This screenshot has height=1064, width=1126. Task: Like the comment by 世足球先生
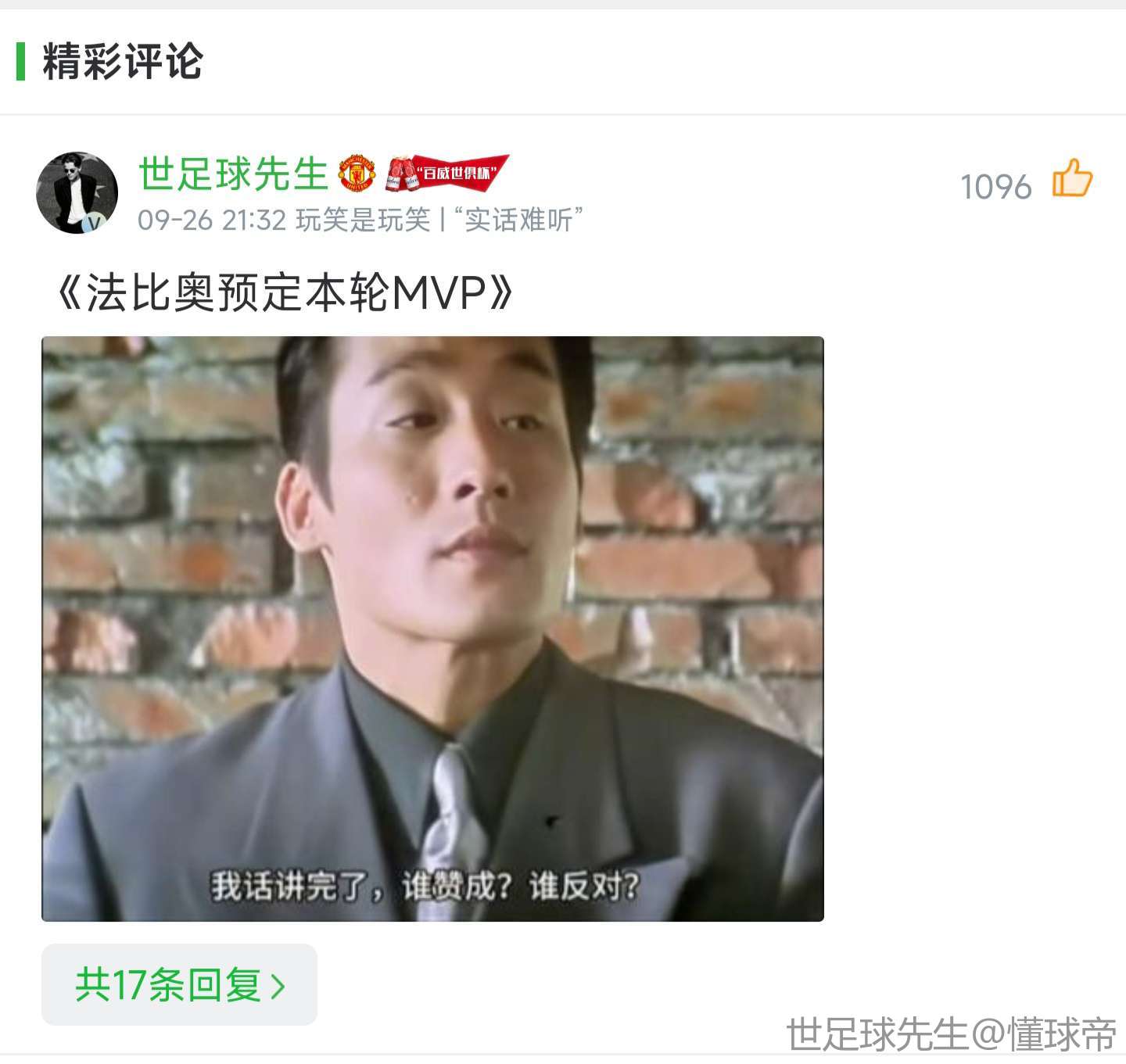point(1070,179)
